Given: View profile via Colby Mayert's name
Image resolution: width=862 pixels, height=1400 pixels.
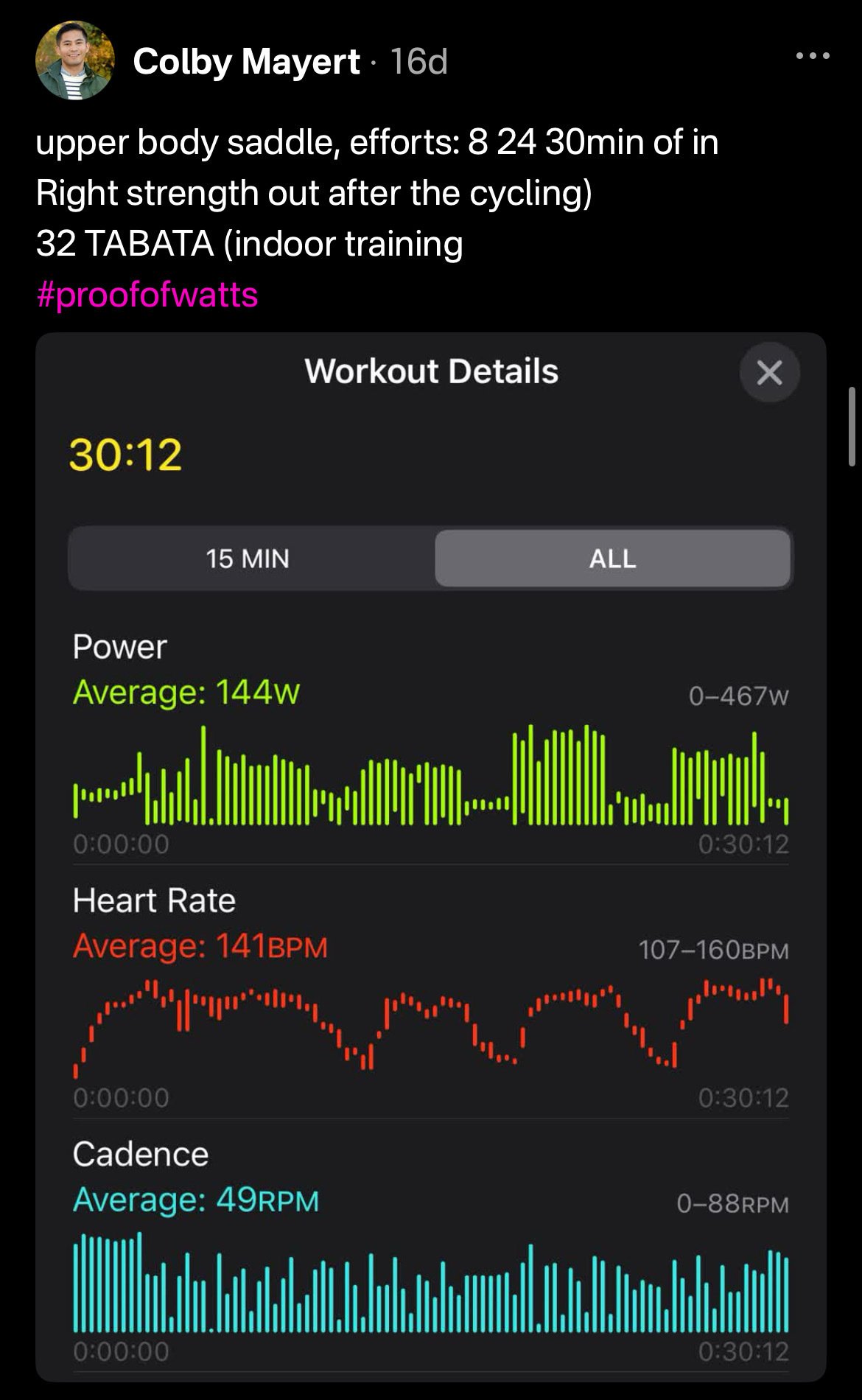Looking at the screenshot, I should (x=246, y=61).
